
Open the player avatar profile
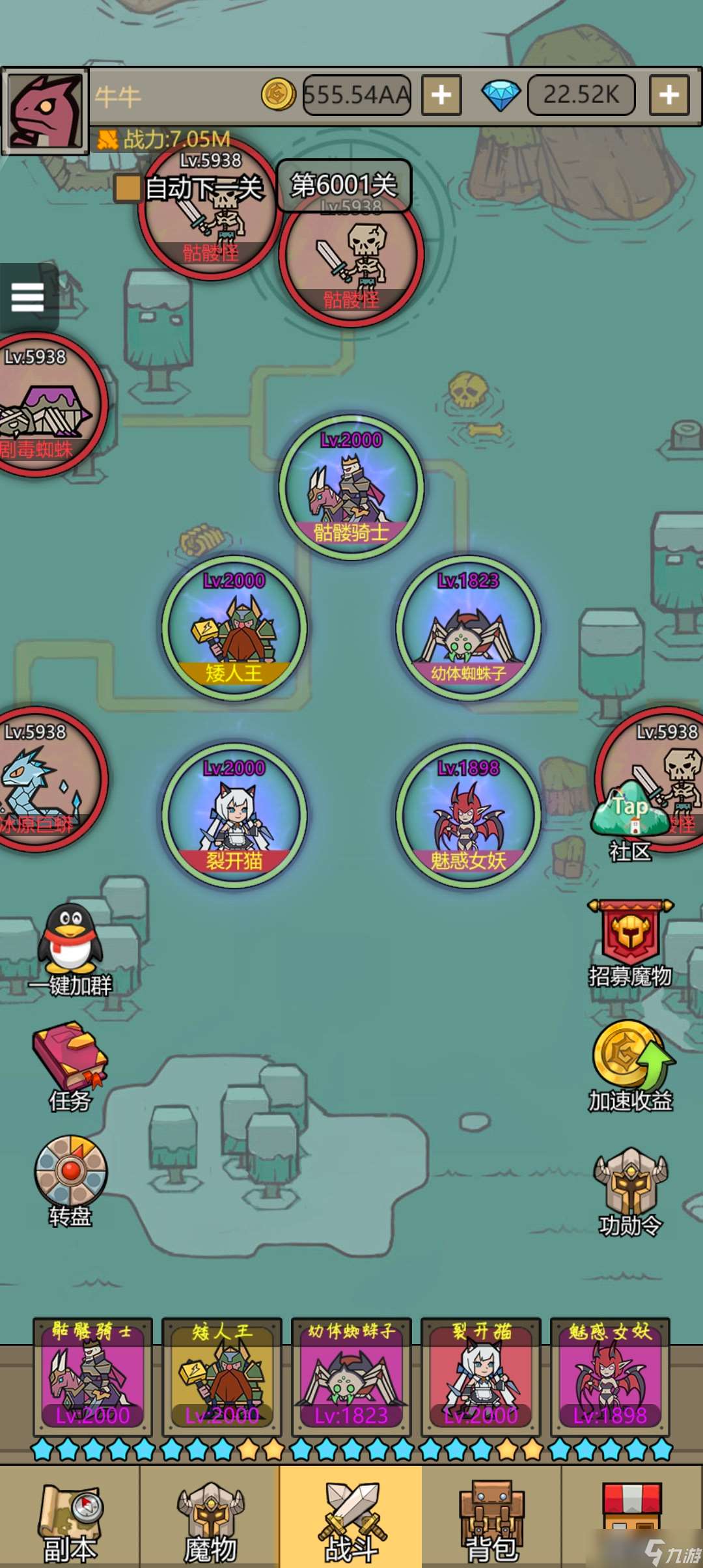(x=45, y=111)
